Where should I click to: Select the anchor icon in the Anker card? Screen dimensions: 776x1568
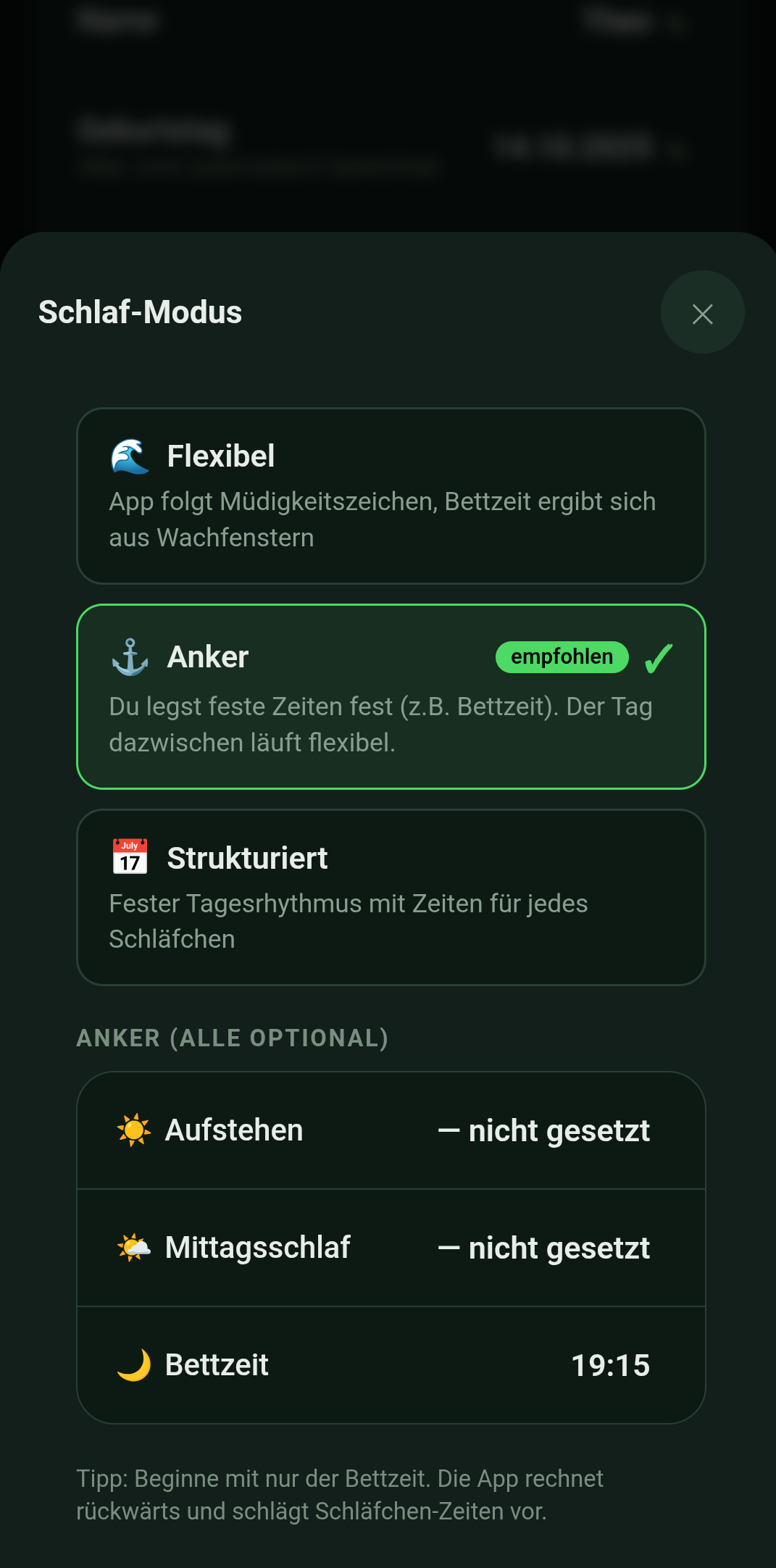click(129, 656)
